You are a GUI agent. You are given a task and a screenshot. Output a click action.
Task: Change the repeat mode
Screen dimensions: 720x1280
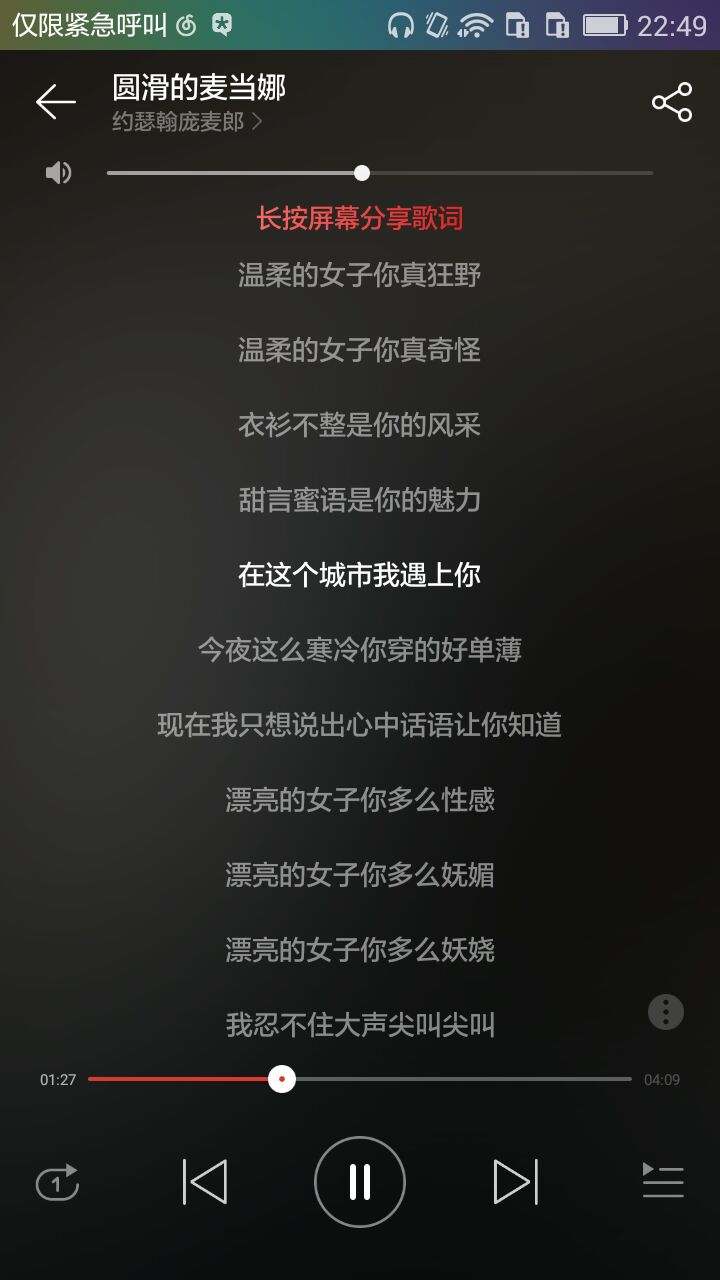pyautogui.click(x=57, y=1183)
